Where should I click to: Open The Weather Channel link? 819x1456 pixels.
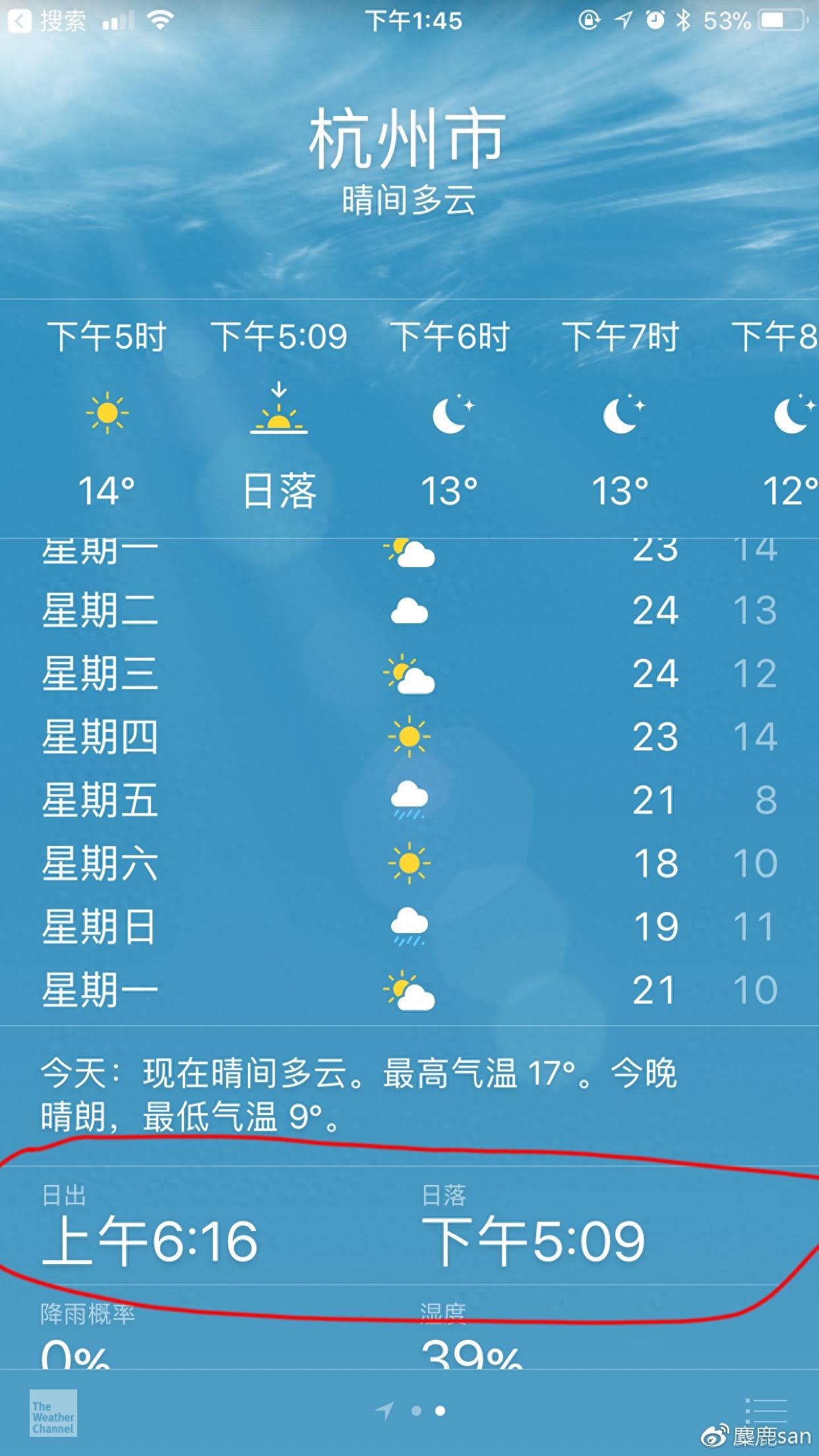coord(53,1412)
